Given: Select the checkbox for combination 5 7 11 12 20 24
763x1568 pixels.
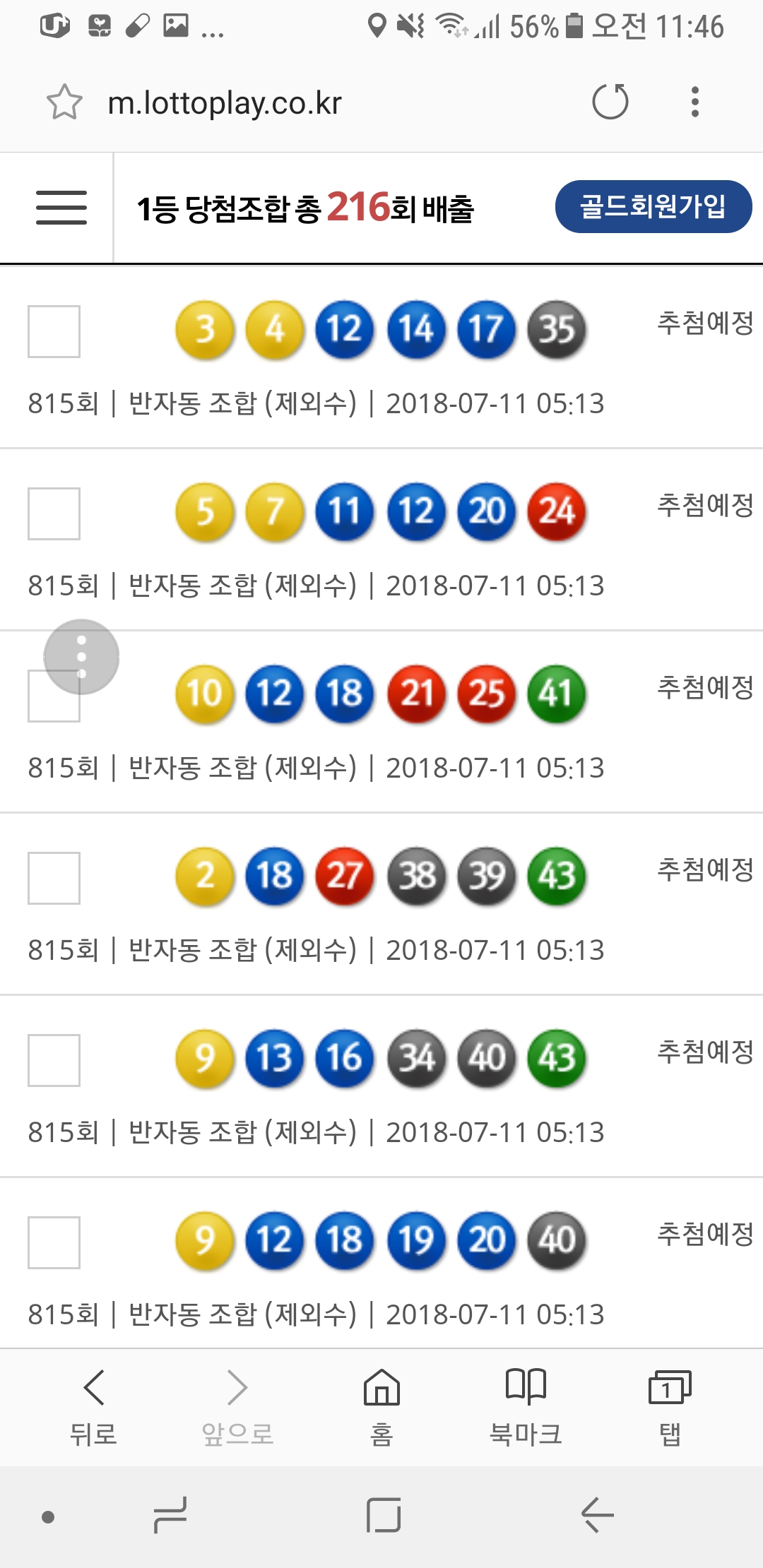Looking at the screenshot, I should (54, 513).
